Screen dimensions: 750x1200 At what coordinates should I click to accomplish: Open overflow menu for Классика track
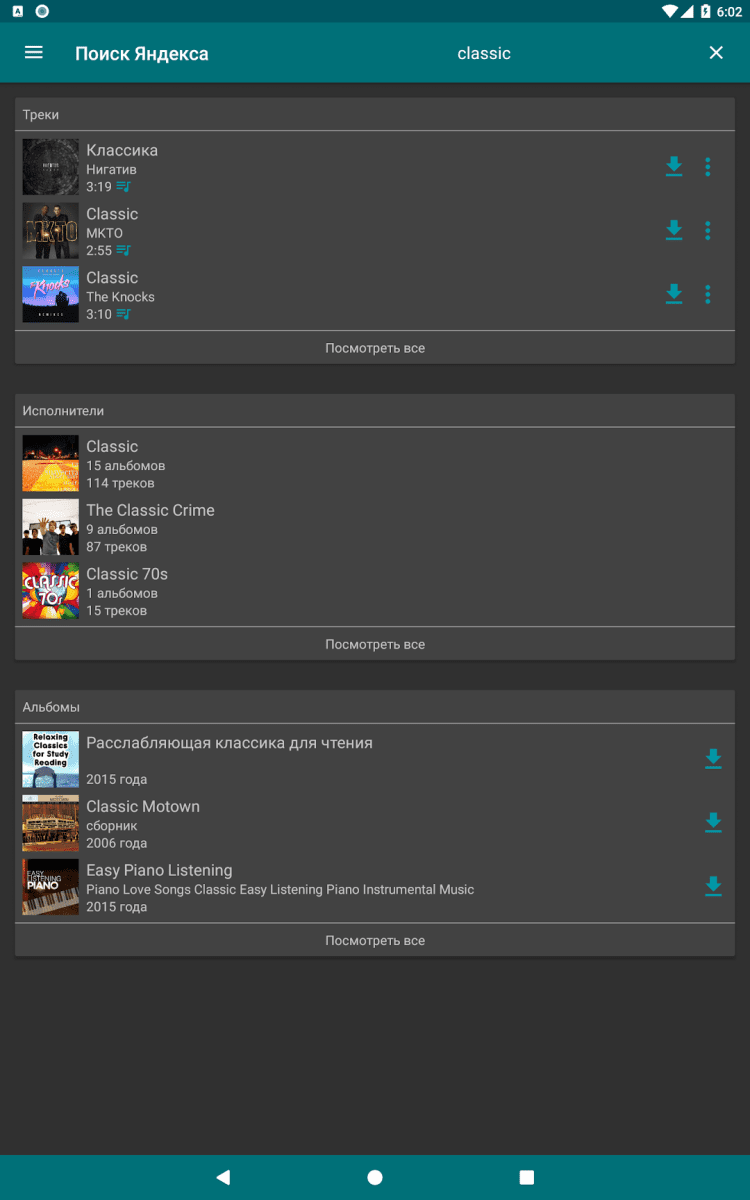click(x=708, y=167)
